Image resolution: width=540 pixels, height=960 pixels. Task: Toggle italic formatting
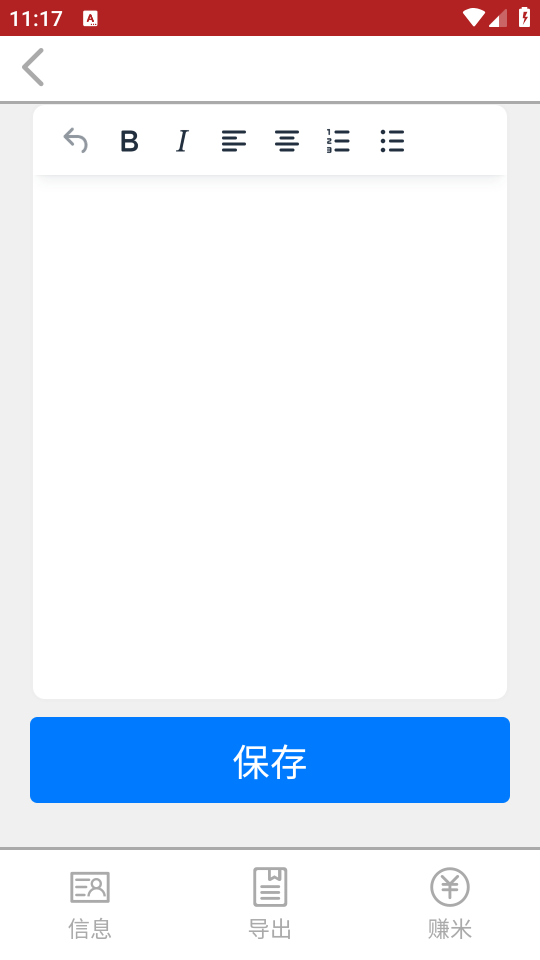pyautogui.click(x=182, y=141)
